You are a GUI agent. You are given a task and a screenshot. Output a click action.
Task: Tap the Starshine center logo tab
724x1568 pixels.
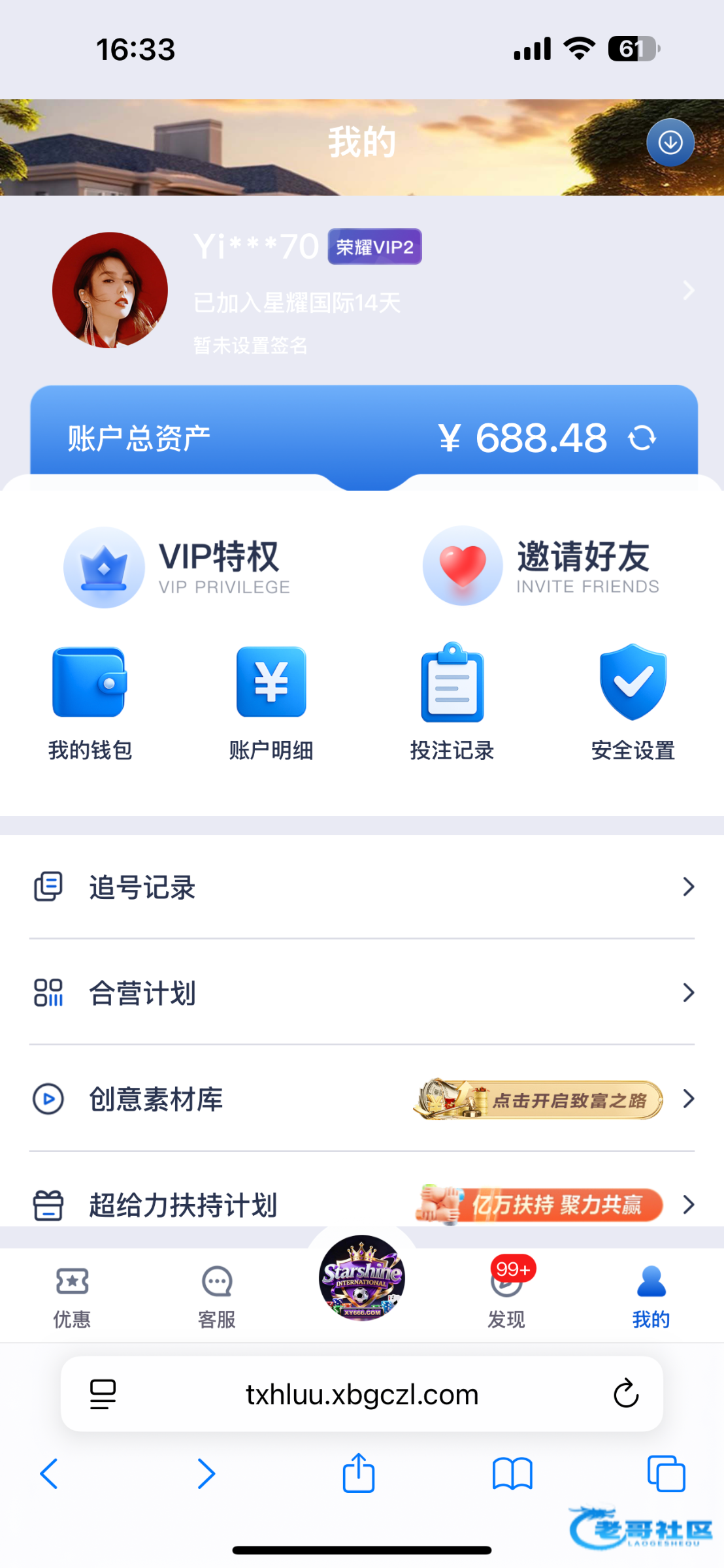click(x=362, y=1278)
